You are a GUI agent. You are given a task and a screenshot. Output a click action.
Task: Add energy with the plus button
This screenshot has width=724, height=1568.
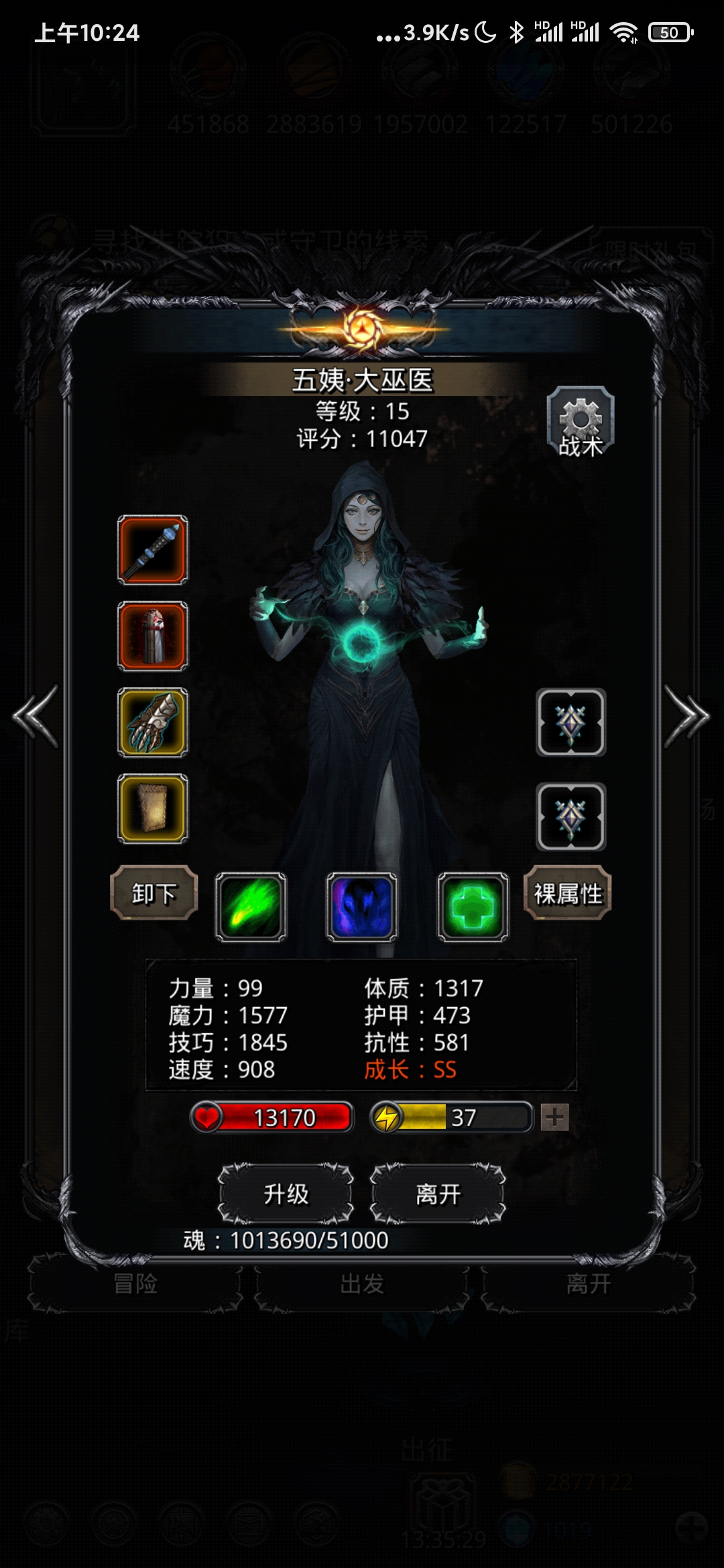pos(554,1117)
